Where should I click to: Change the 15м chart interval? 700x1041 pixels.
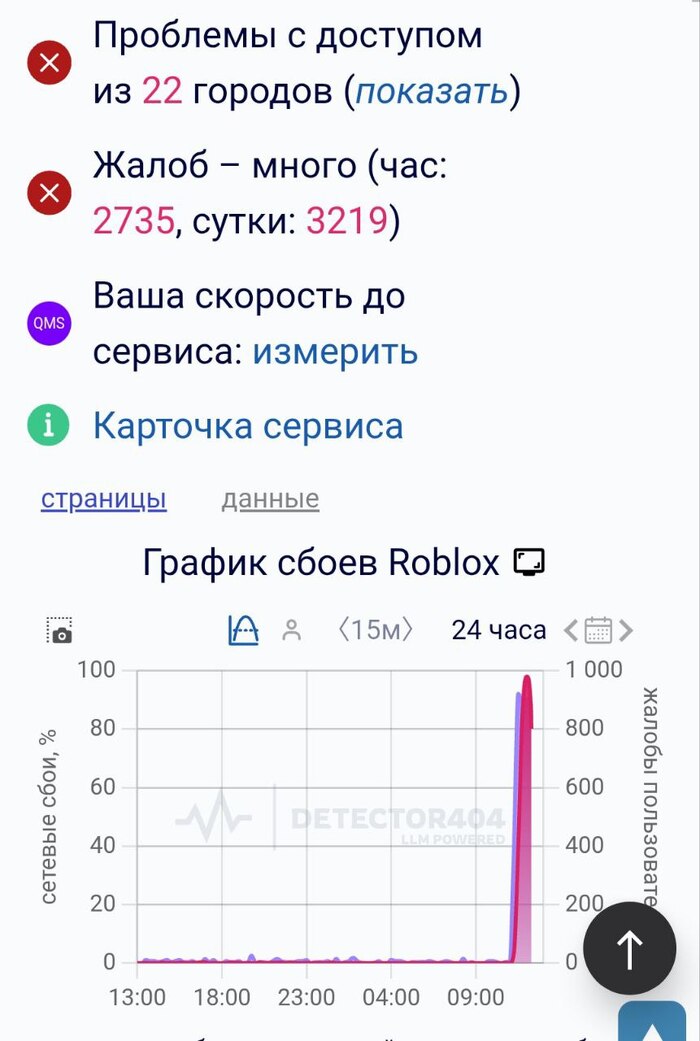(x=375, y=630)
